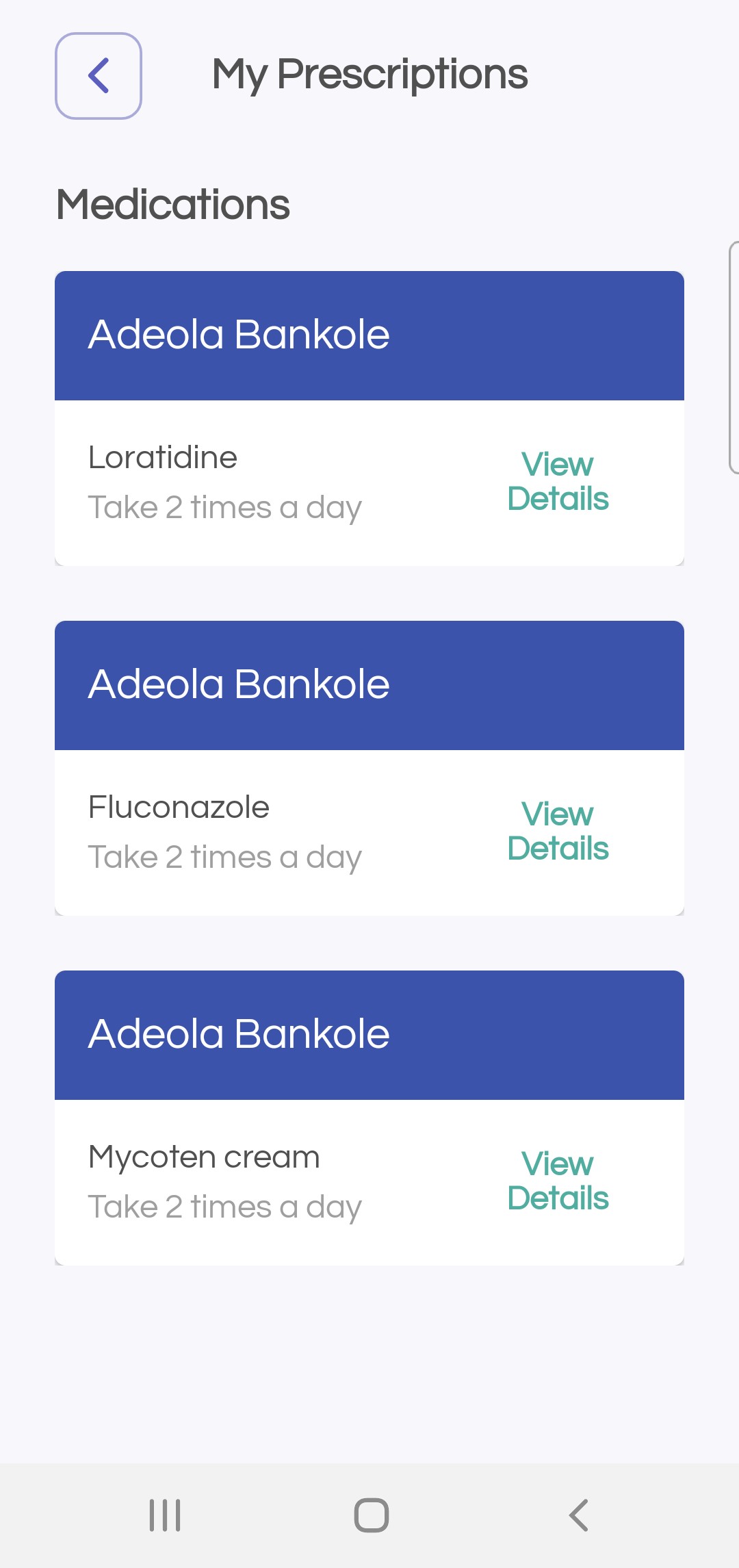Image resolution: width=739 pixels, height=1568 pixels.
Task: Open the Fluconazole prescription card
Action: 369,768
